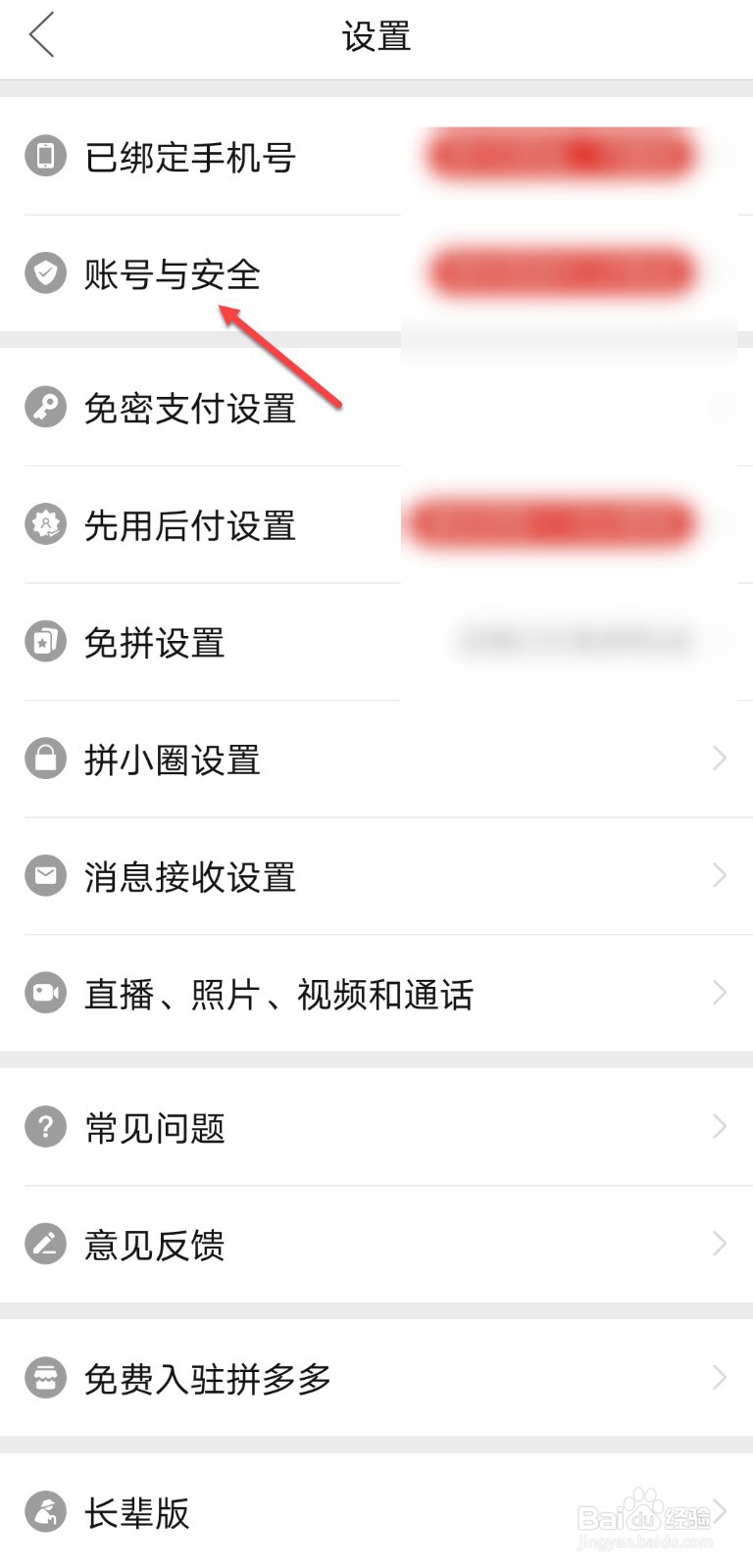Image resolution: width=753 pixels, height=1568 pixels.
Task: Tap the key icon next to 免密支付设置
Action: pyautogui.click(x=45, y=408)
